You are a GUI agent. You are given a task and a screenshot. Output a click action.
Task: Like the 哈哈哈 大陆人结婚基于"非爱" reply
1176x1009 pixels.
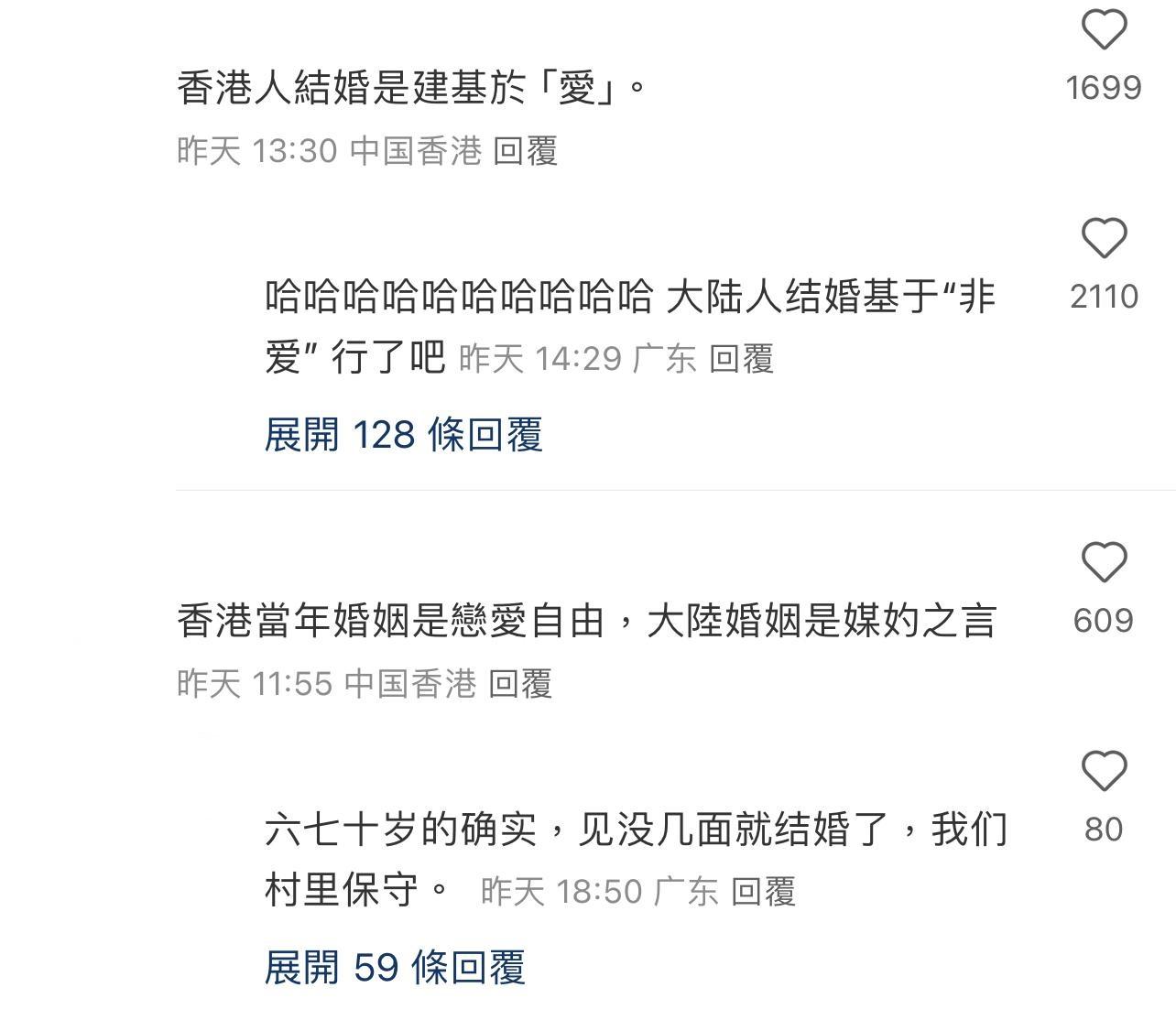1104,239
